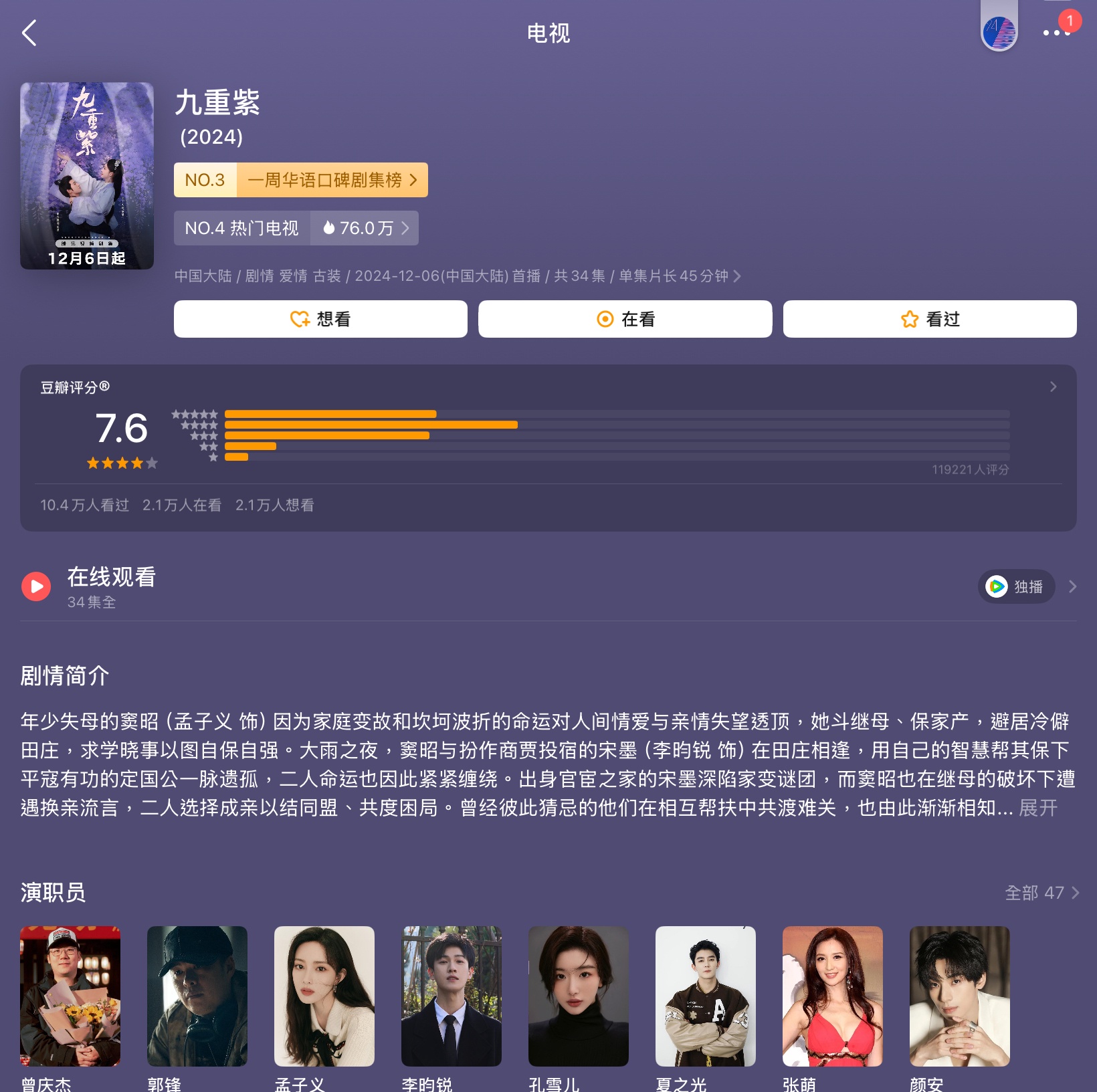The image size is (1097, 1092).
Task: View all 47 cast and crew
Action: (x=1041, y=893)
